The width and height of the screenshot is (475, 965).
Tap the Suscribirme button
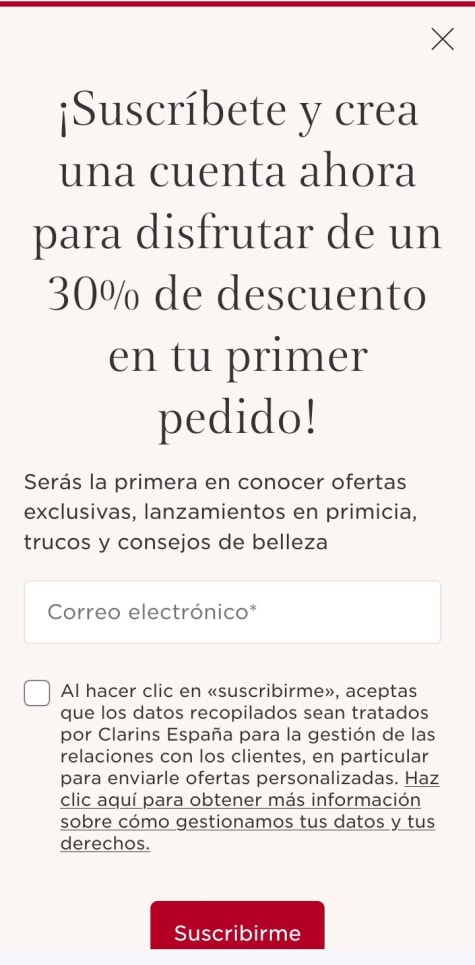click(238, 926)
